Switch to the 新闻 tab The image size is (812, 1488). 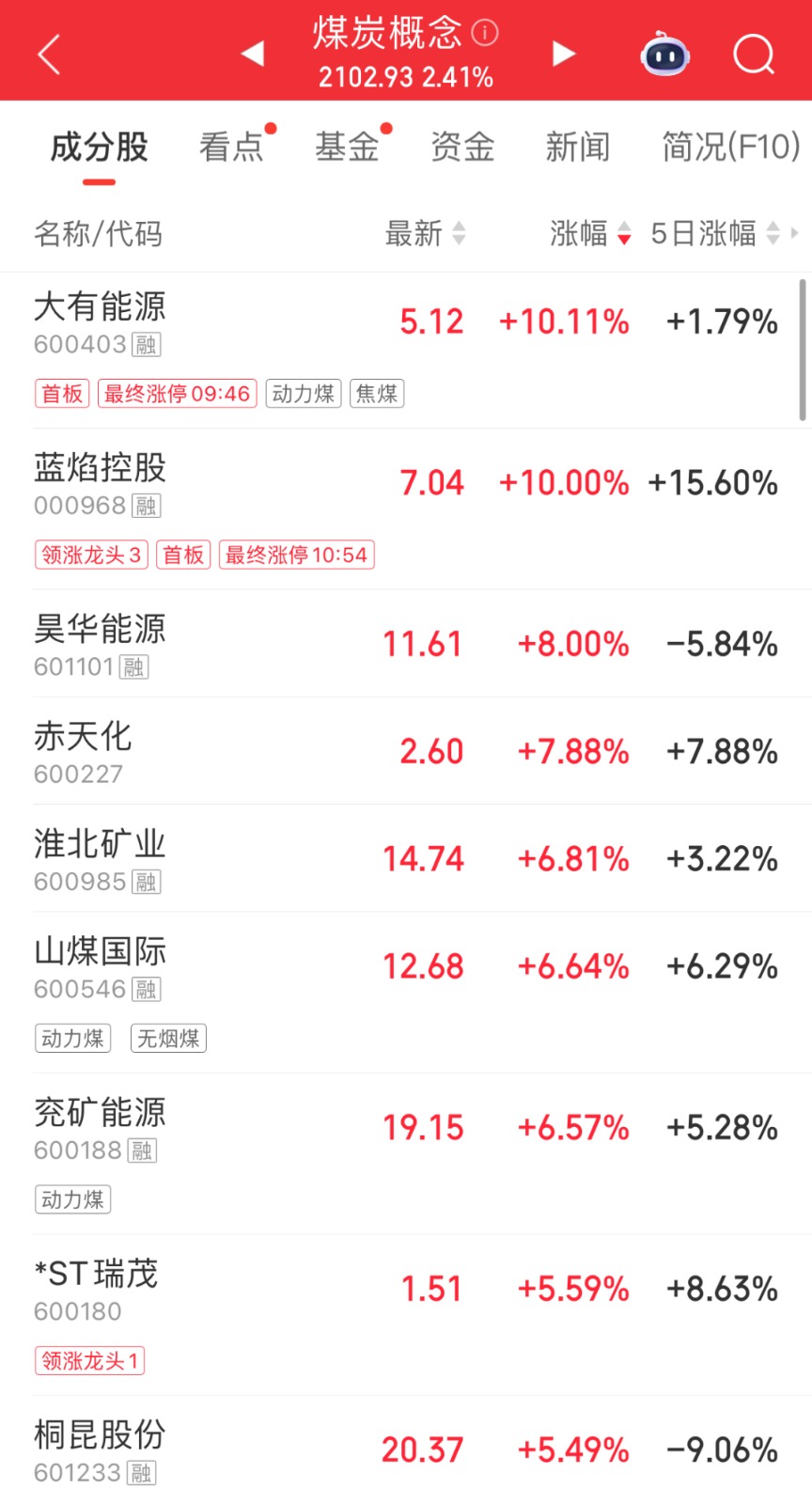tap(578, 148)
